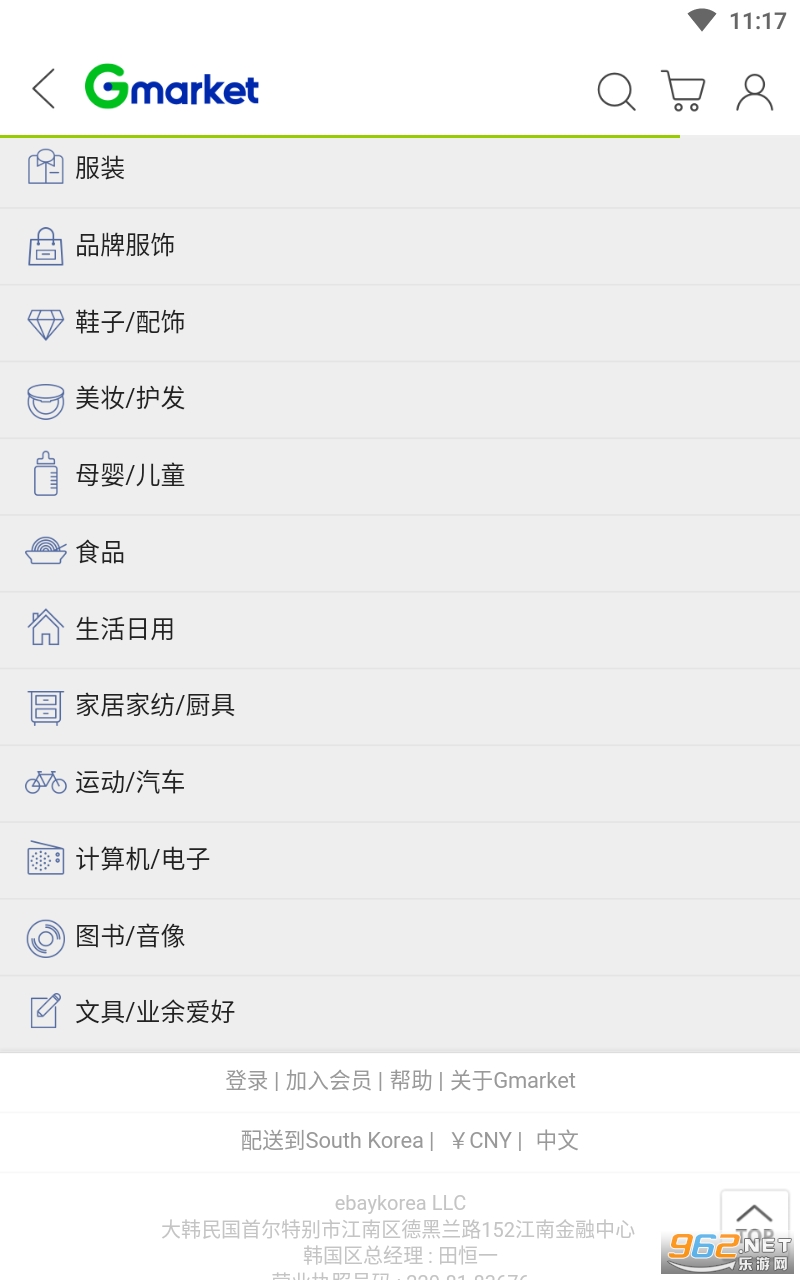The width and height of the screenshot is (800, 1280).
Task: Open the 图书/音像 category
Action: [130, 936]
